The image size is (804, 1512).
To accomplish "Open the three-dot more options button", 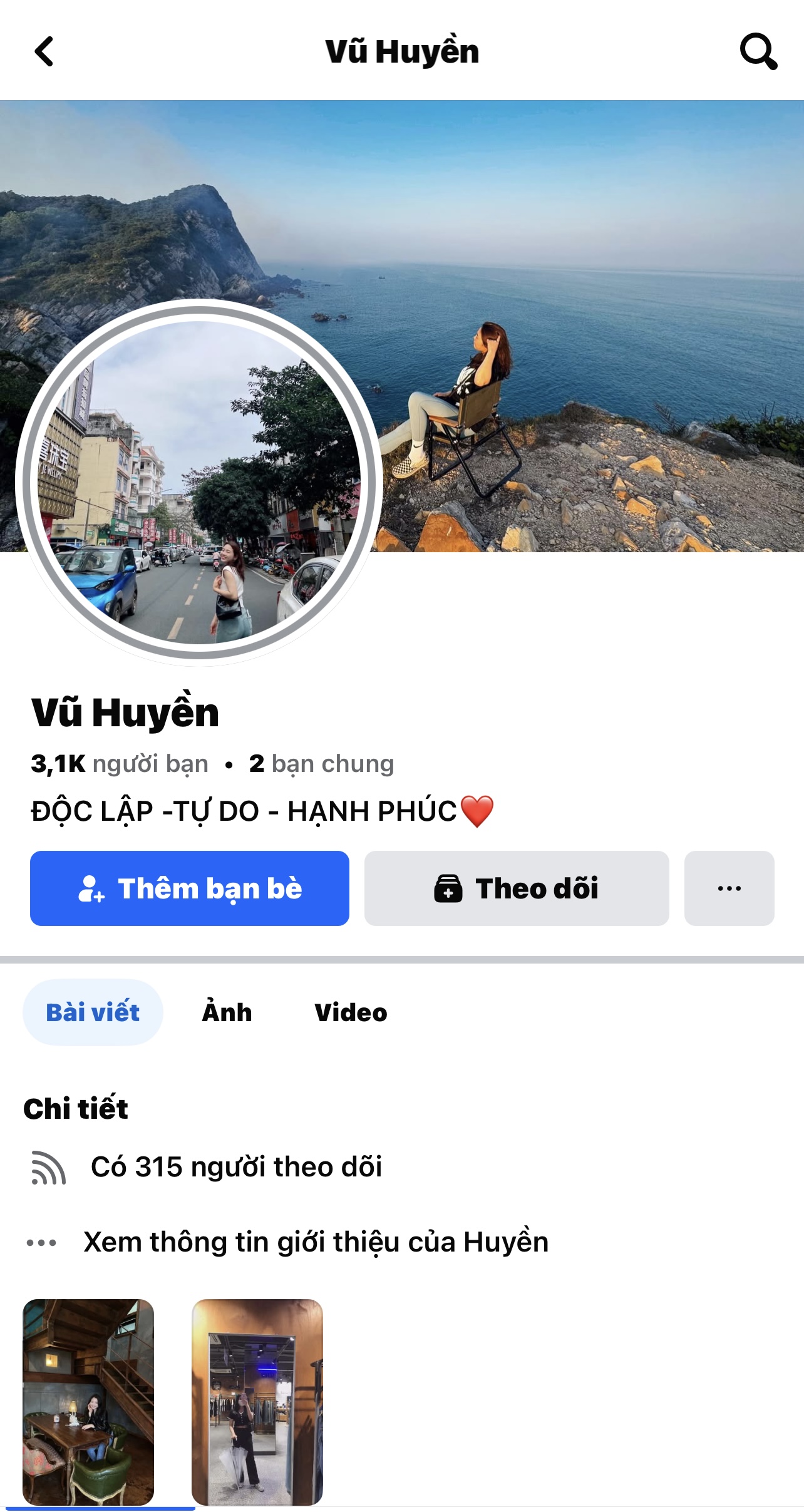I will click(x=729, y=888).
